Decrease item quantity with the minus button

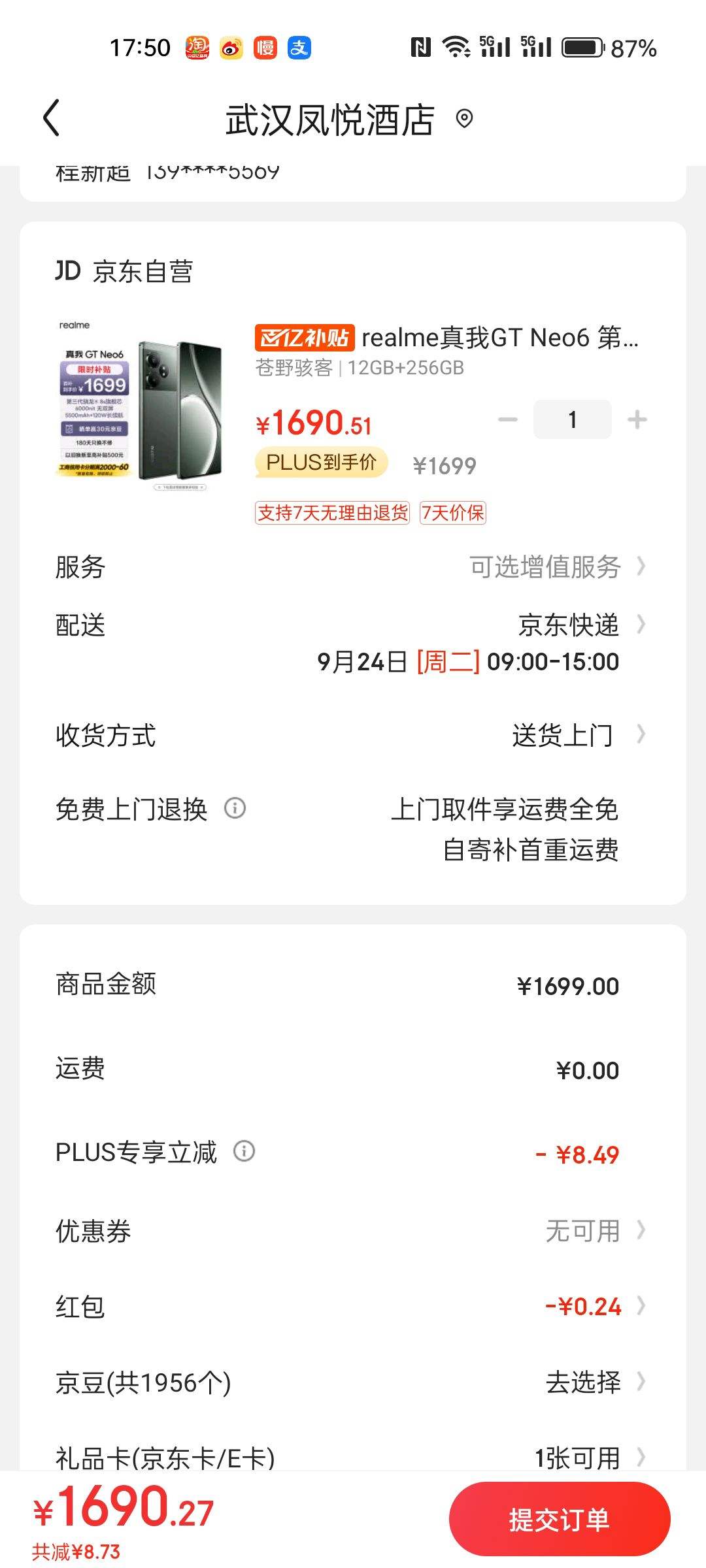tap(505, 419)
